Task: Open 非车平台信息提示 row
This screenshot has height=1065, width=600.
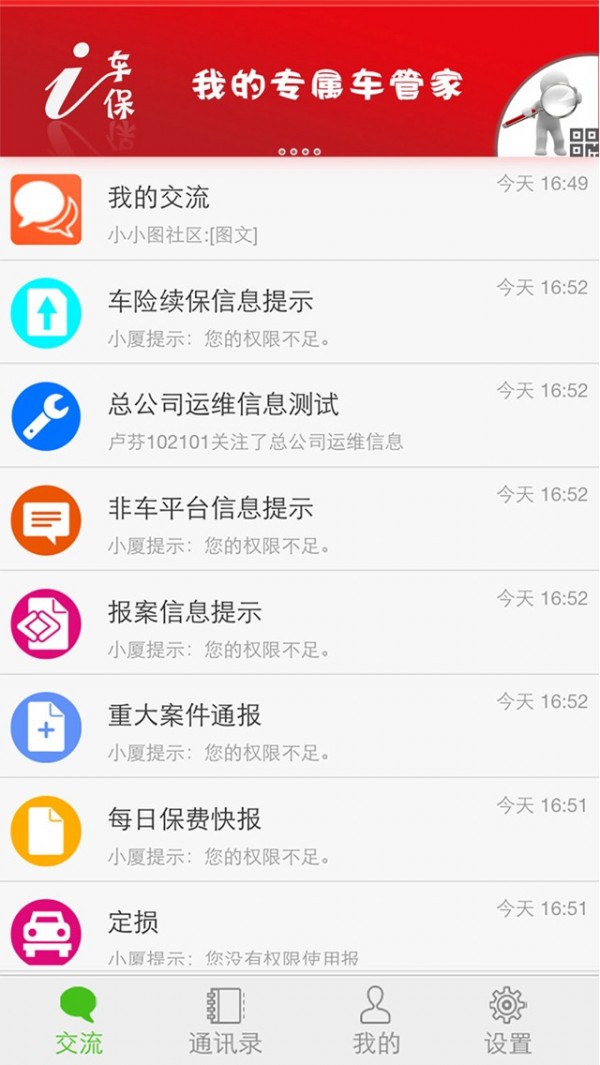Action: [300, 520]
